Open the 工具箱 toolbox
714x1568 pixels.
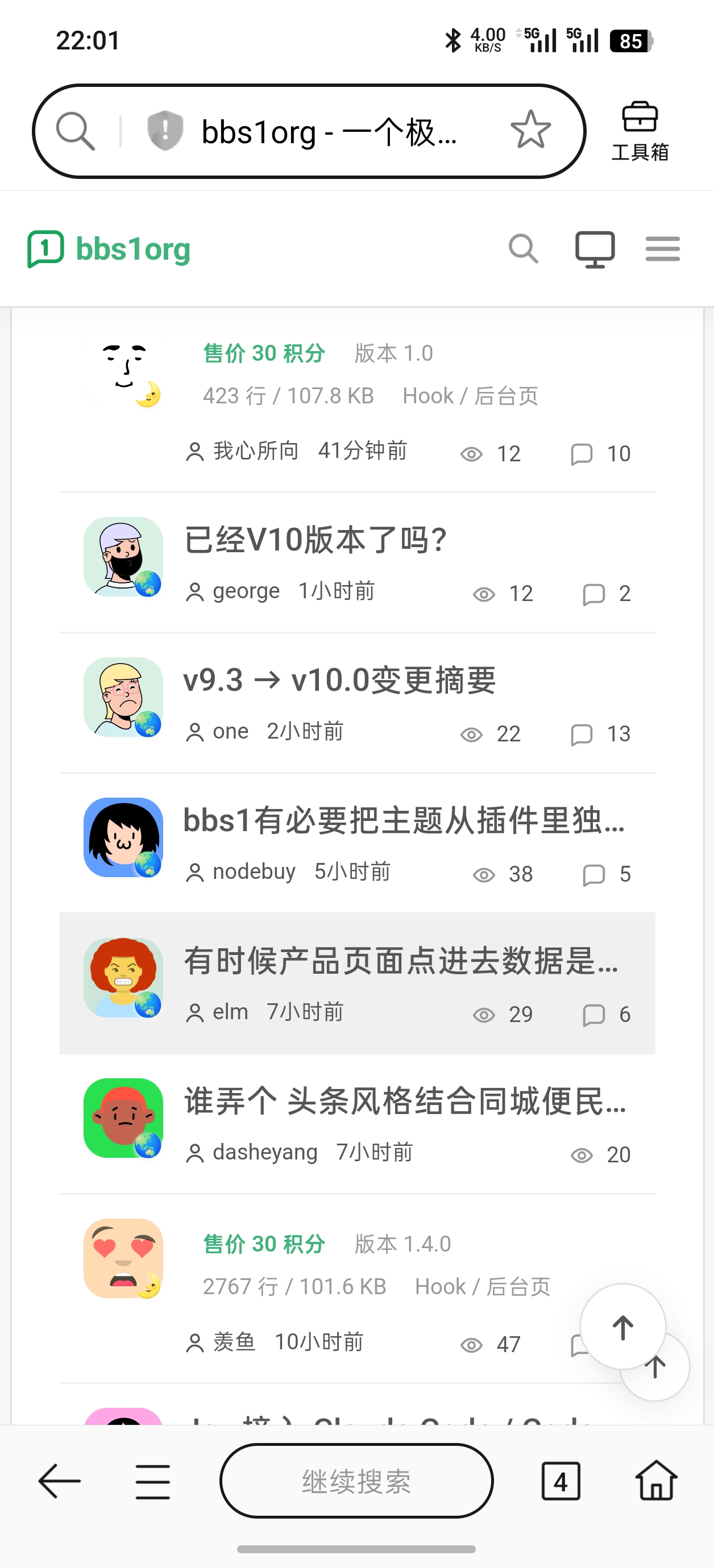point(640,131)
